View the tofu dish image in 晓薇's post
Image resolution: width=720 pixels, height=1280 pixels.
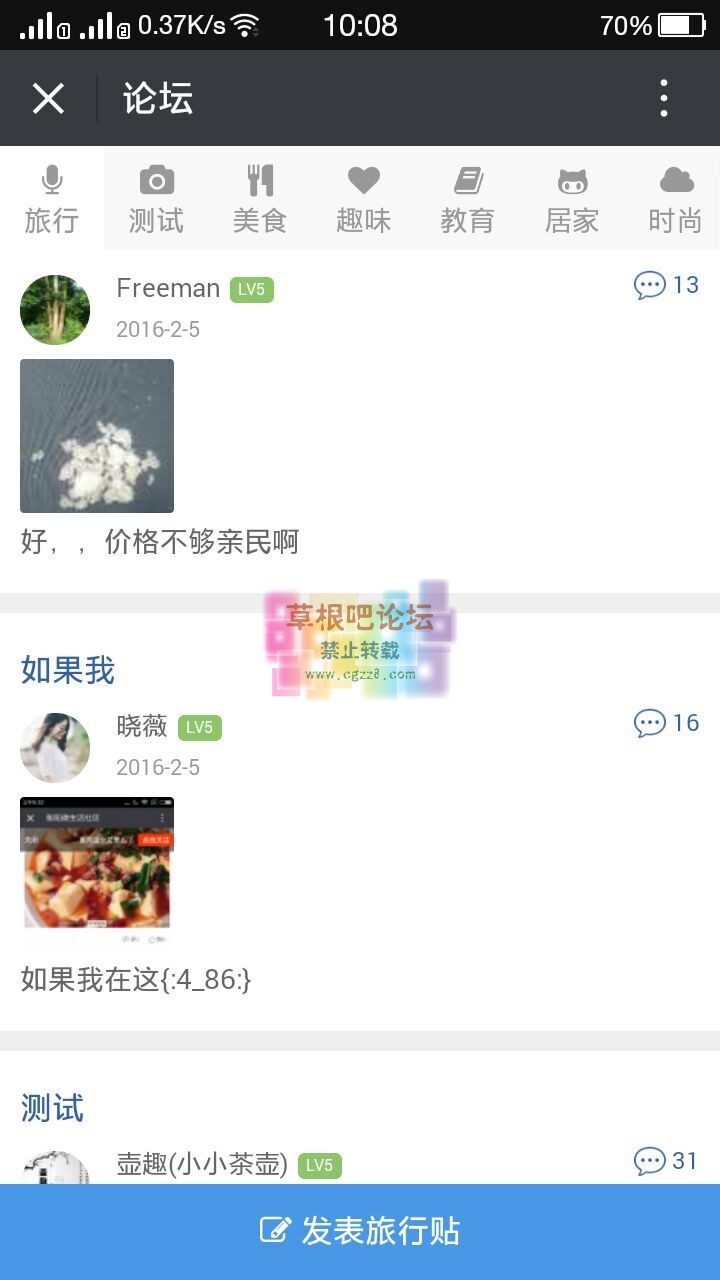(96, 873)
